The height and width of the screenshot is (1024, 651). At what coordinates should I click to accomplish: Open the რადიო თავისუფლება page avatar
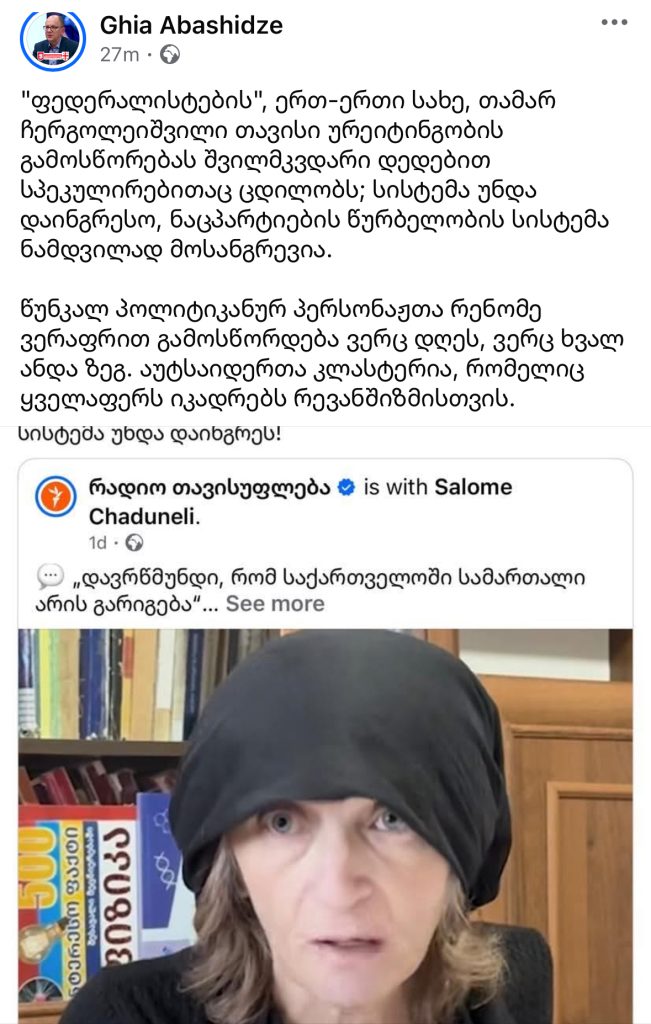click(56, 497)
